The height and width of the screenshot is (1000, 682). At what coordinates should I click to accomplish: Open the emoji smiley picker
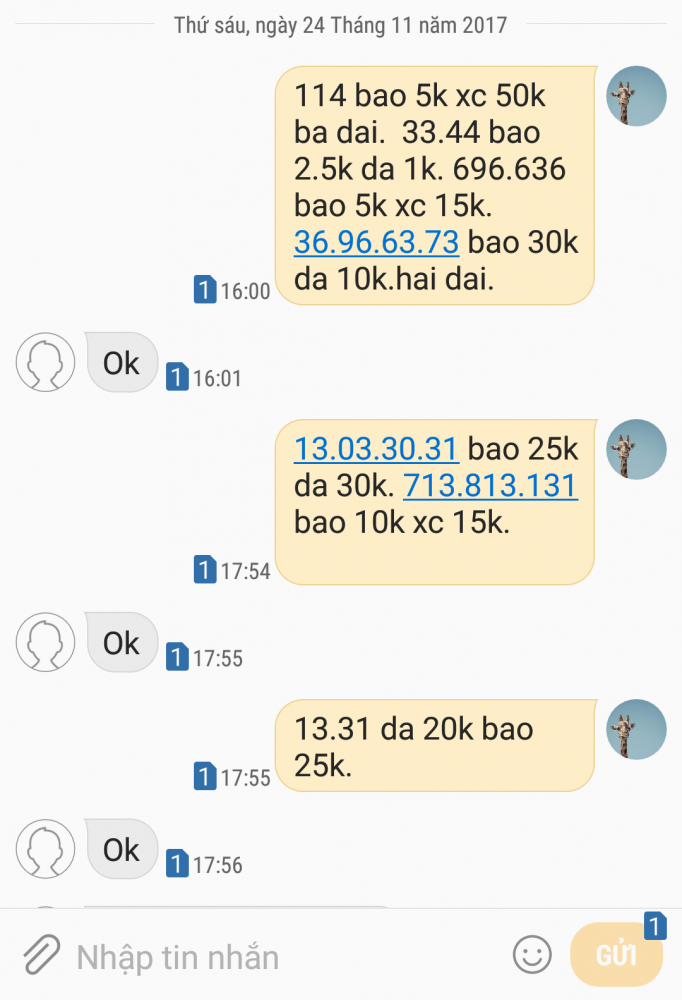click(x=532, y=955)
